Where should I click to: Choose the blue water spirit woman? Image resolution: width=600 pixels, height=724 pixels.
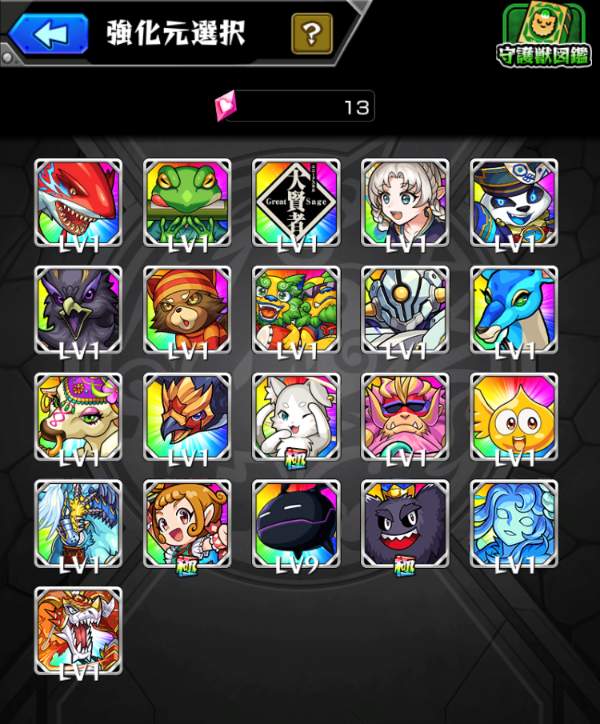pos(514,523)
